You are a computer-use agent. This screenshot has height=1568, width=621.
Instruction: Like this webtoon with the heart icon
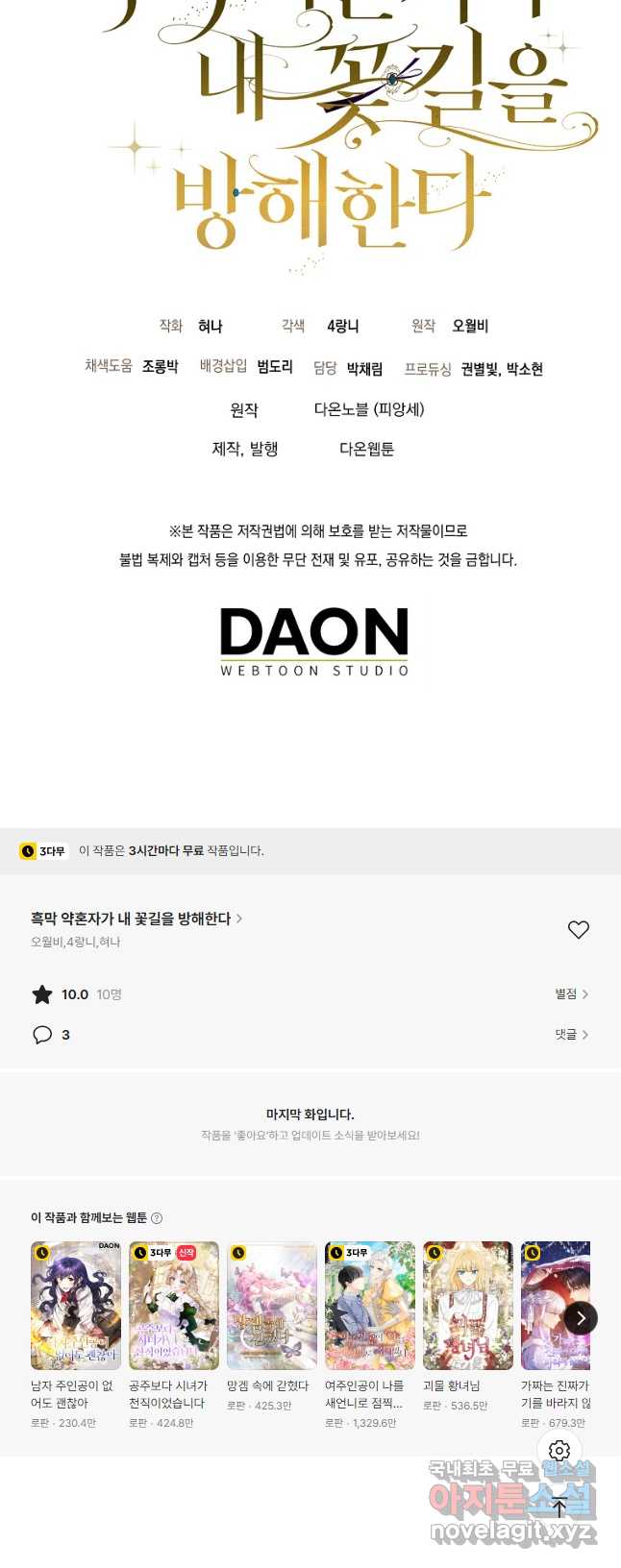[578, 929]
